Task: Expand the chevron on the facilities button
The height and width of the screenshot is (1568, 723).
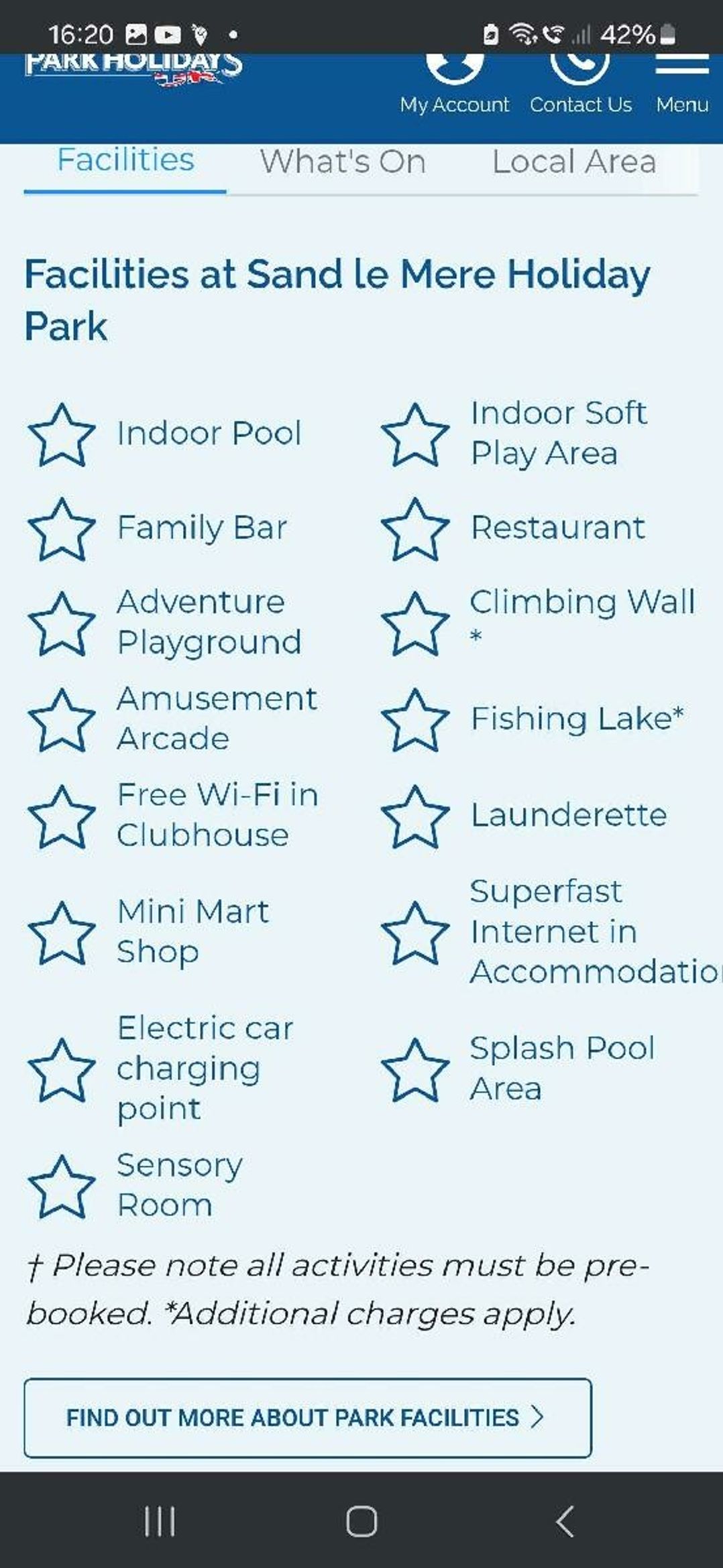Action: (538, 1418)
